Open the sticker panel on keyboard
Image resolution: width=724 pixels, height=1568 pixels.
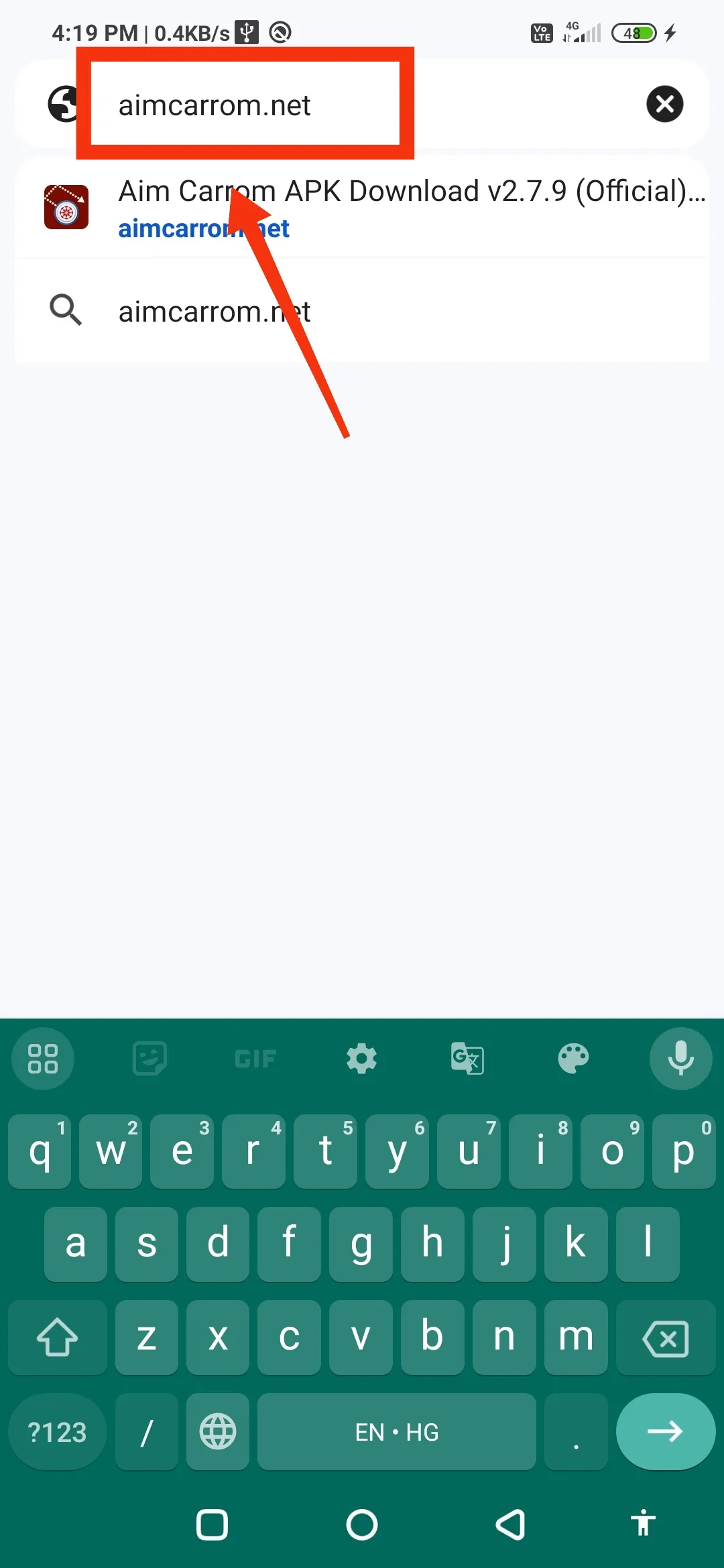pos(149,1059)
